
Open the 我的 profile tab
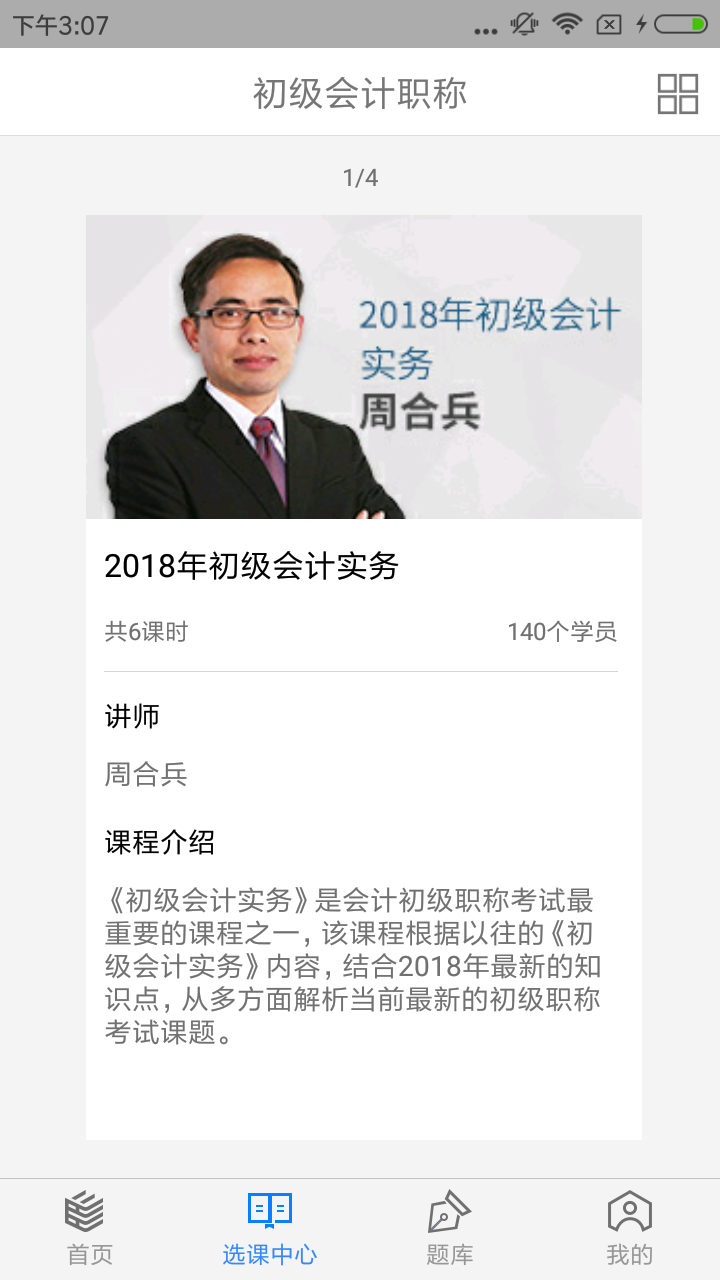[x=629, y=1228]
